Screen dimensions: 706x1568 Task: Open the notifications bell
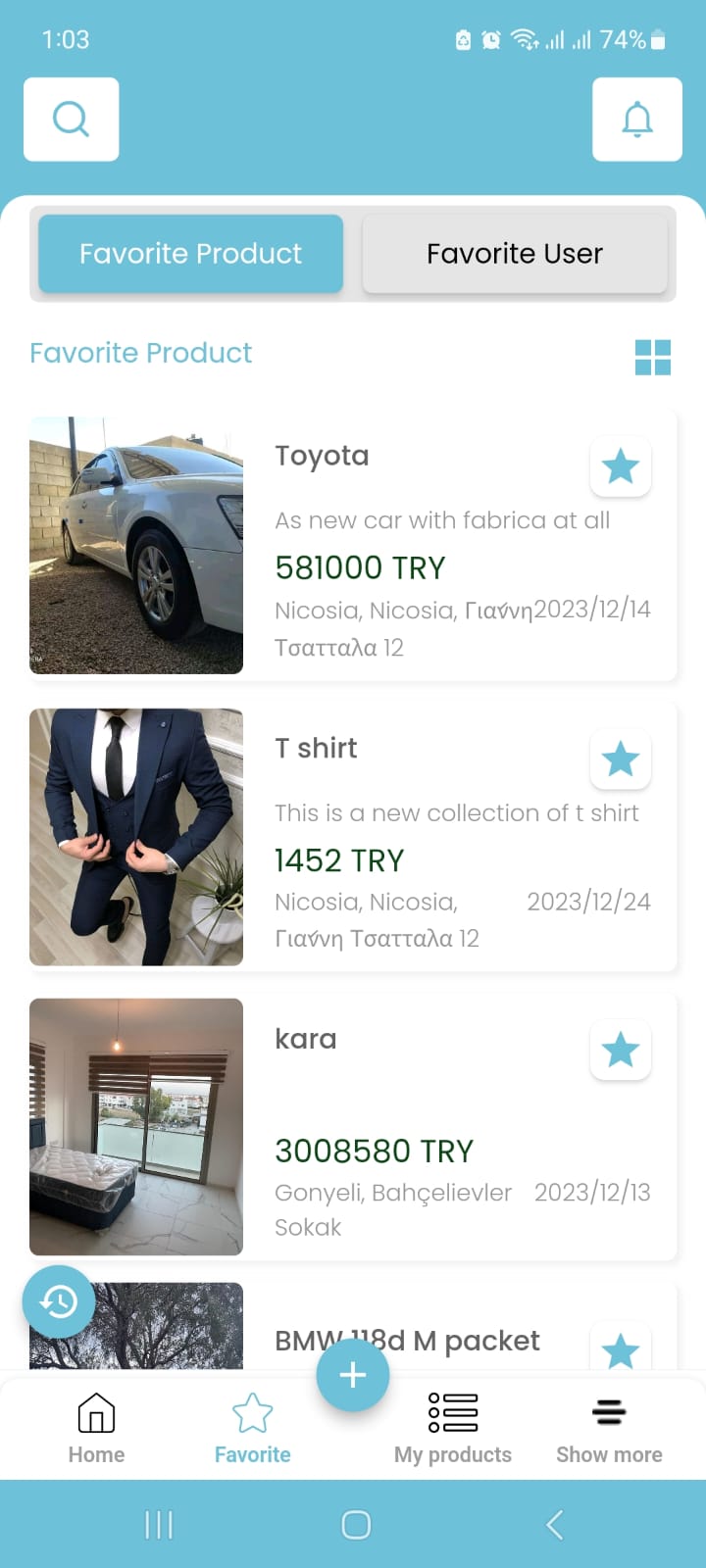click(637, 120)
